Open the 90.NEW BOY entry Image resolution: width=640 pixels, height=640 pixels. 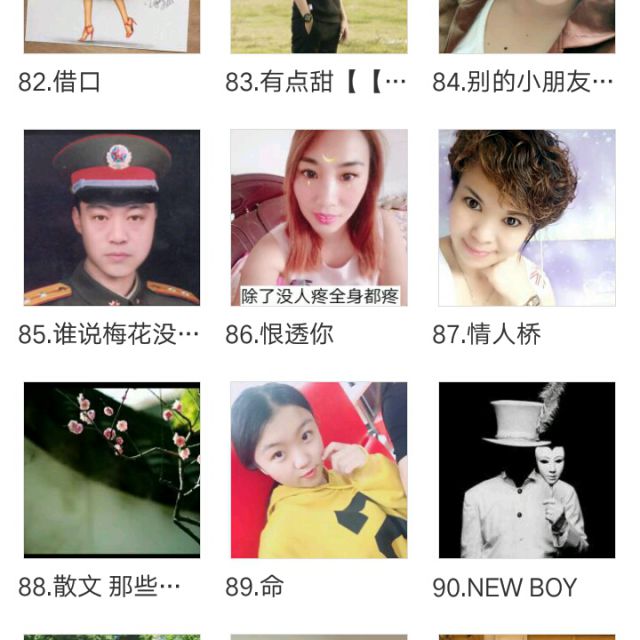[526, 469]
